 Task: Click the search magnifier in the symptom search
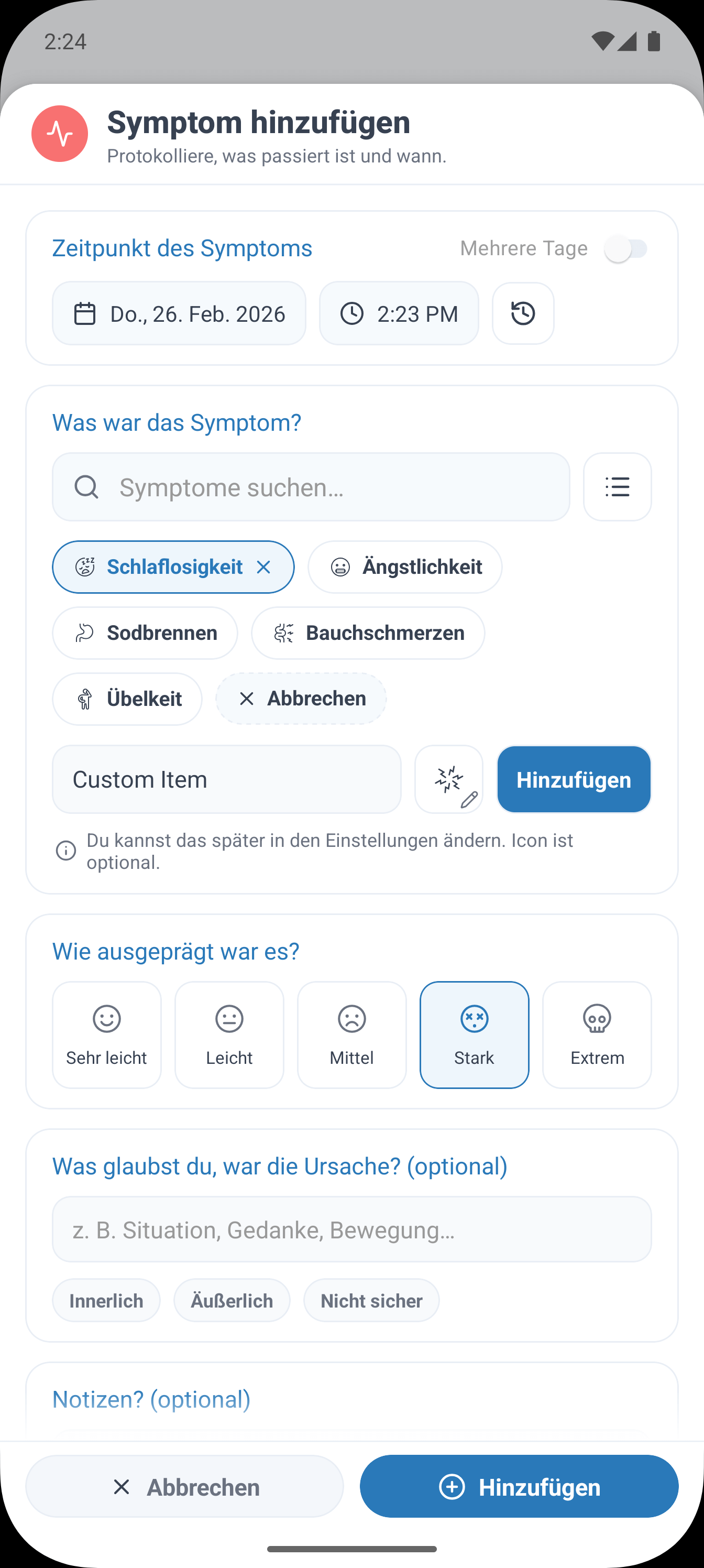[87, 487]
